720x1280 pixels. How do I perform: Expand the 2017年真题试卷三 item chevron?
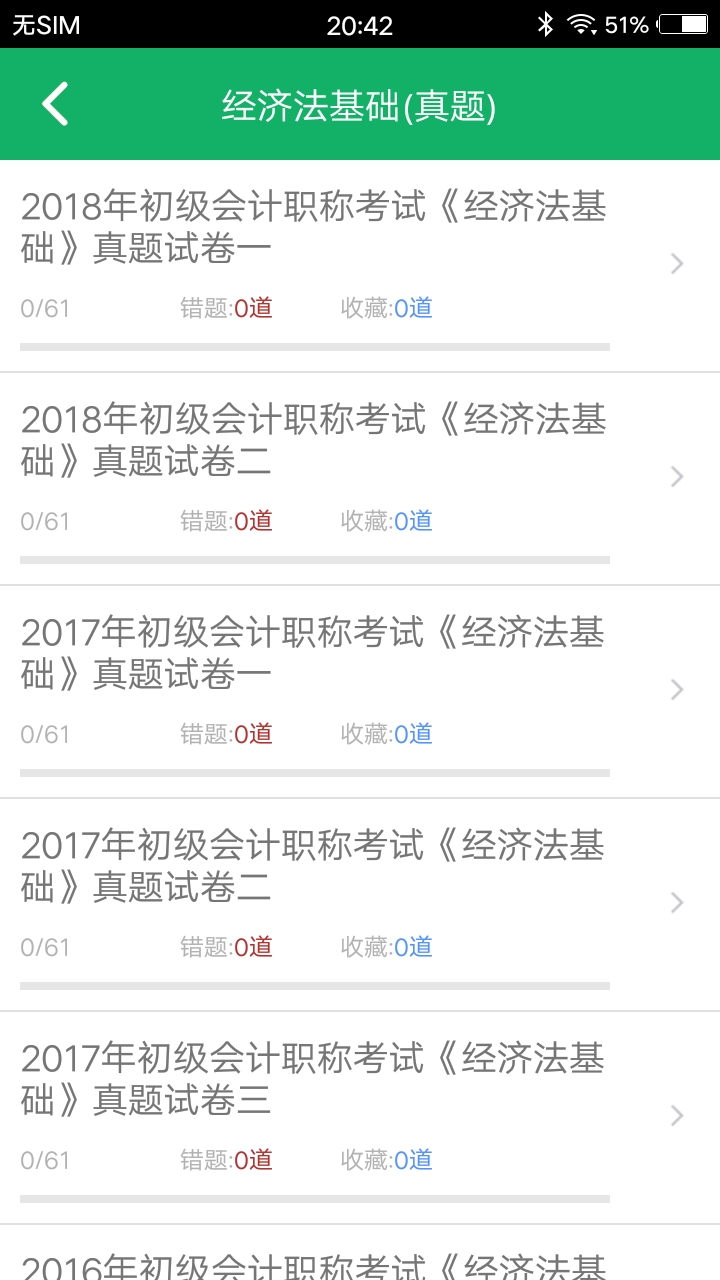point(675,1115)
